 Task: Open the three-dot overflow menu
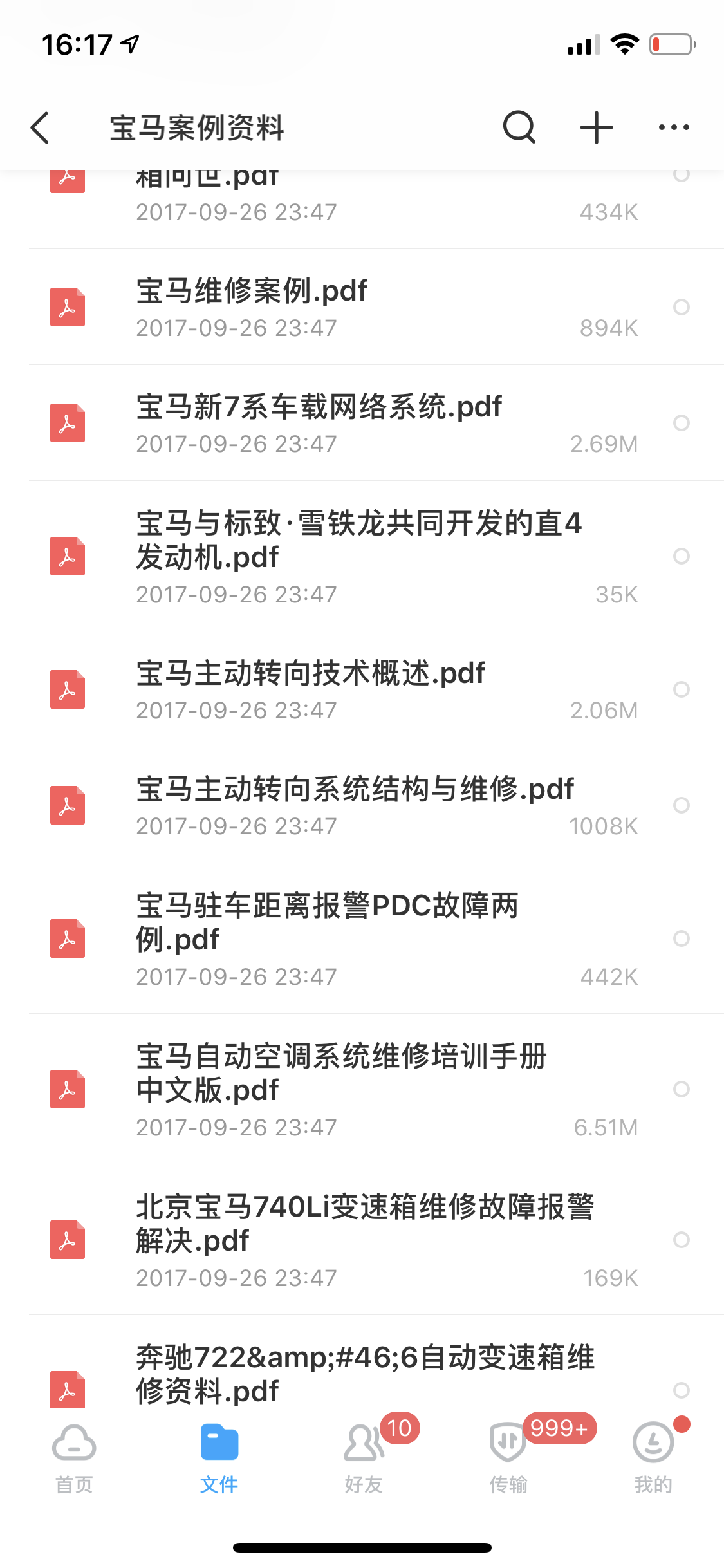pyautogui.click(x=673, y=127)
